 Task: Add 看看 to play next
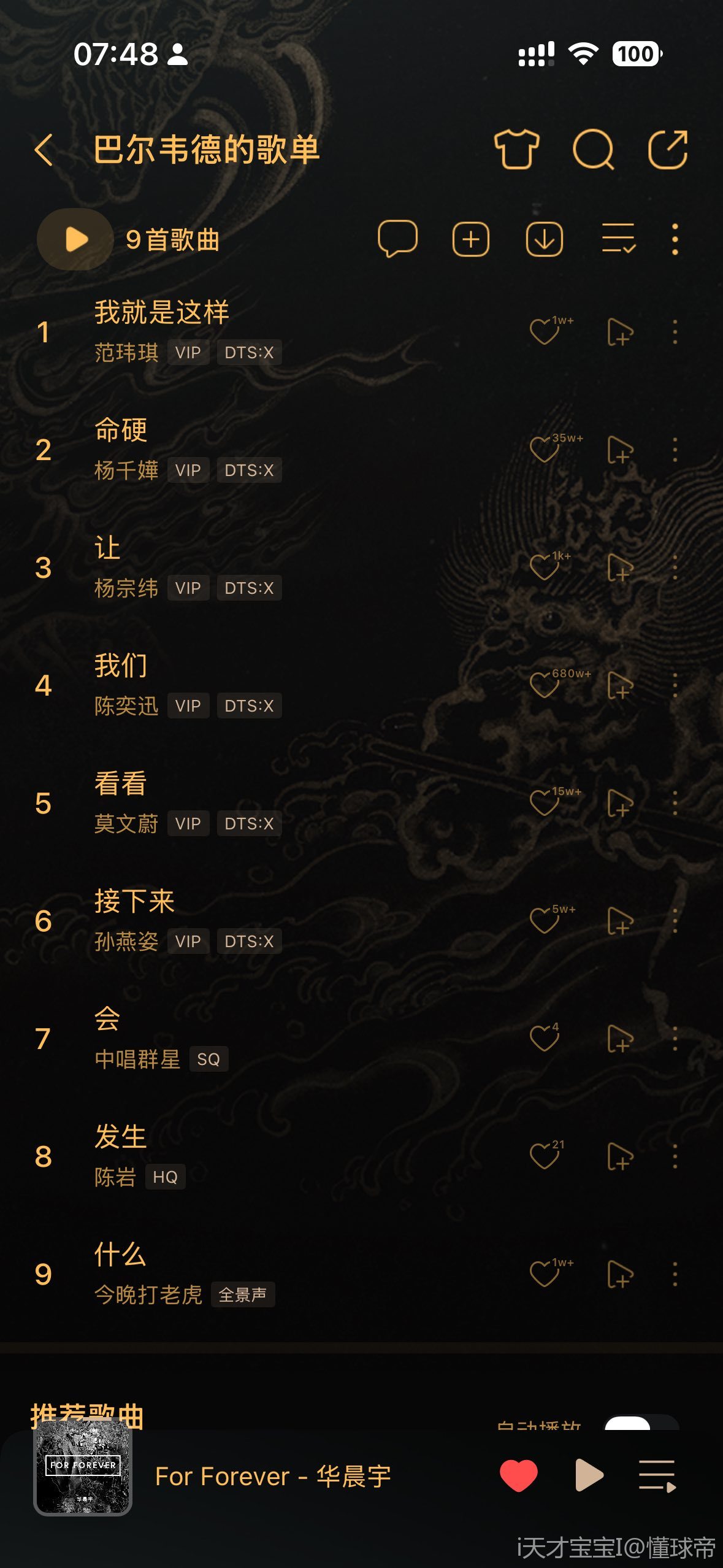click(x=619, y=803)
